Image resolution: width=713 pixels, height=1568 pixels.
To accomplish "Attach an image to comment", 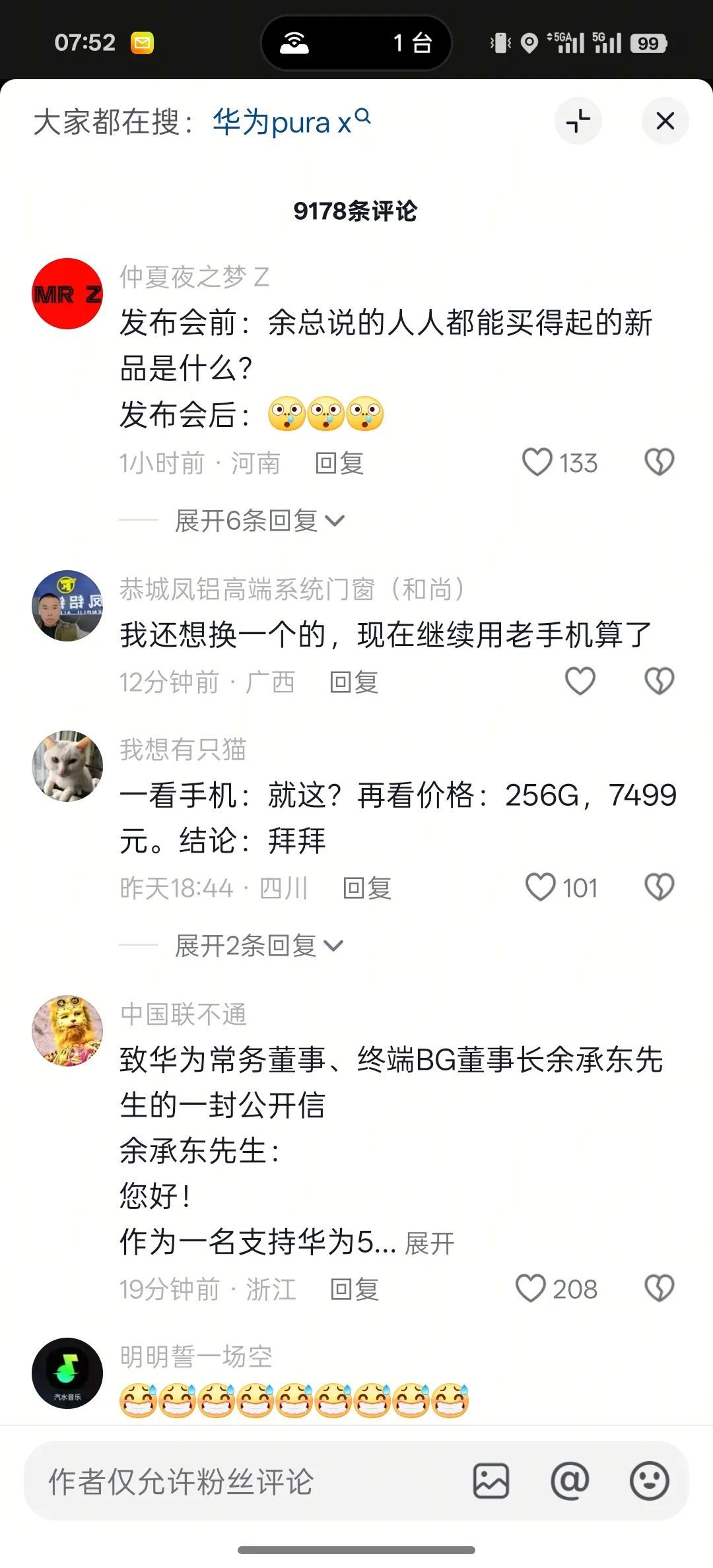I will [491, 1481].
